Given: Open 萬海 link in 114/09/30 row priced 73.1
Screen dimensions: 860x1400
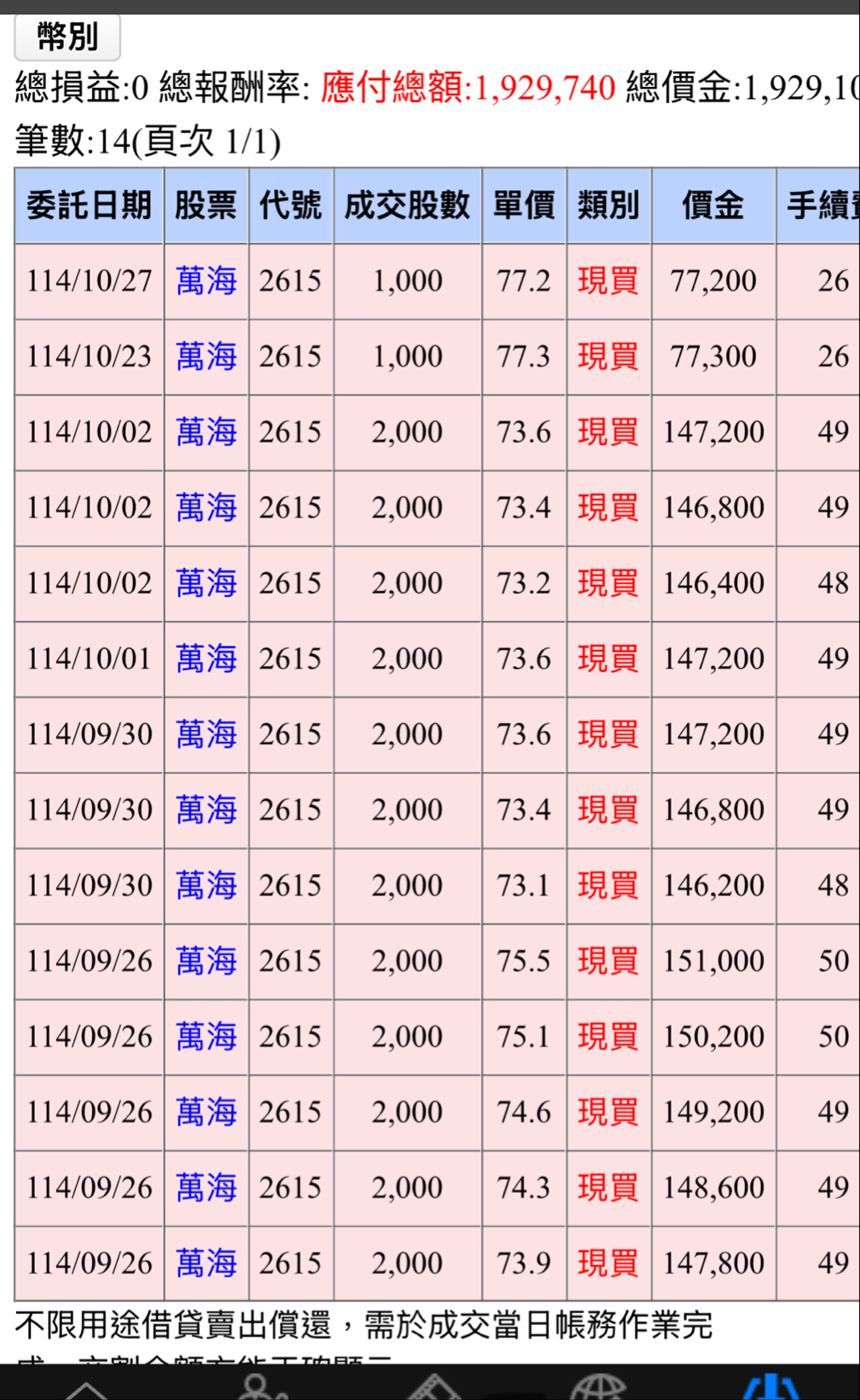Looking at the screenshot, I should tap(206, 885).
